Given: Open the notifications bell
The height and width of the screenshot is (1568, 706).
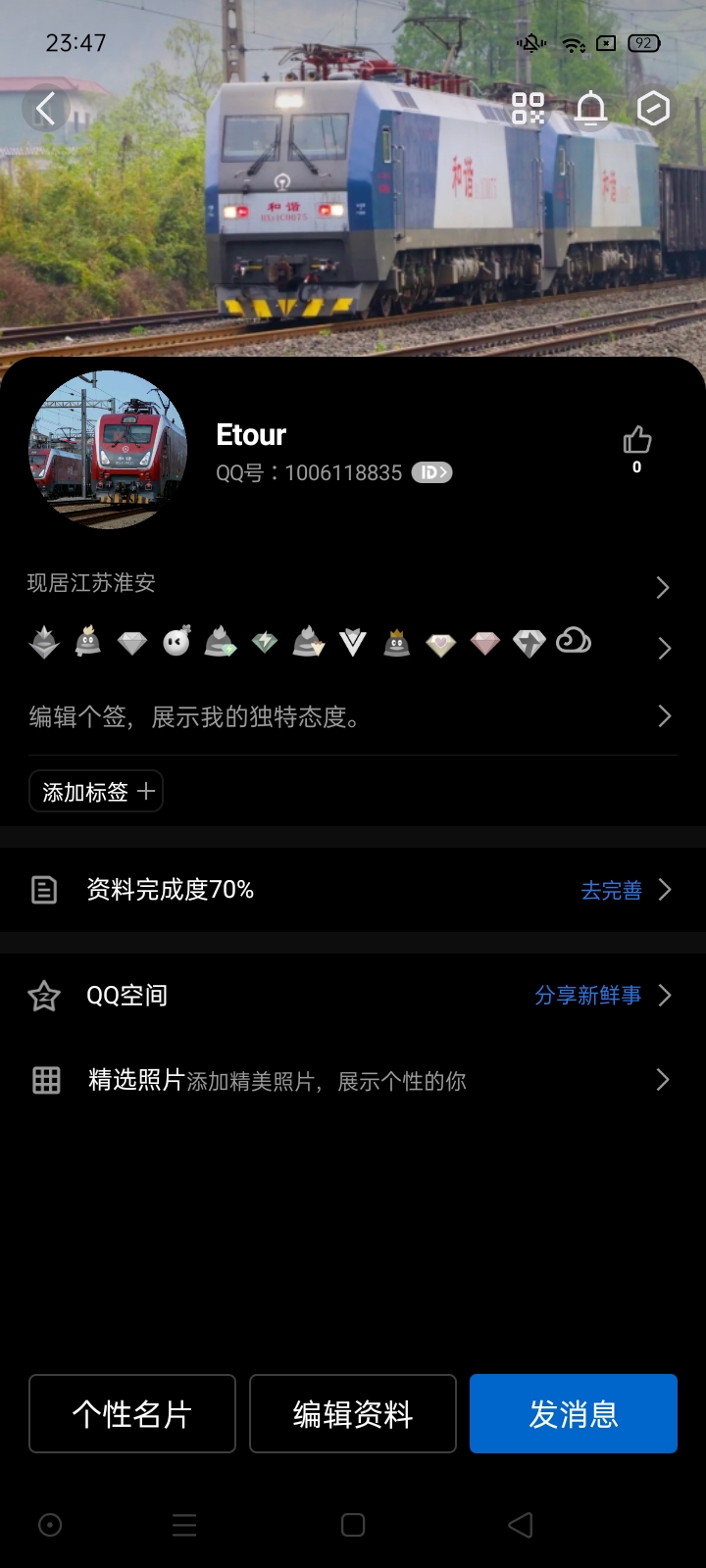Looking at the screenshot, I should (x=590, y=108).
